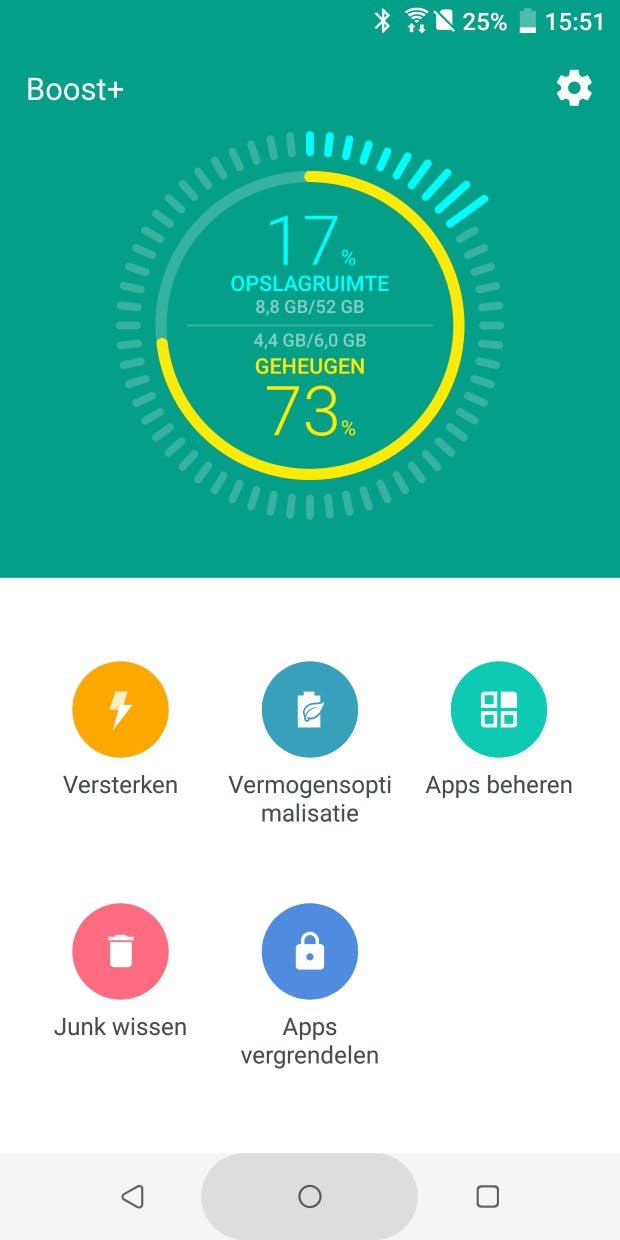Open Apps beheren
Image resolution: width=620 pixels, height=1240 pixels.
[x=499, y=710]
